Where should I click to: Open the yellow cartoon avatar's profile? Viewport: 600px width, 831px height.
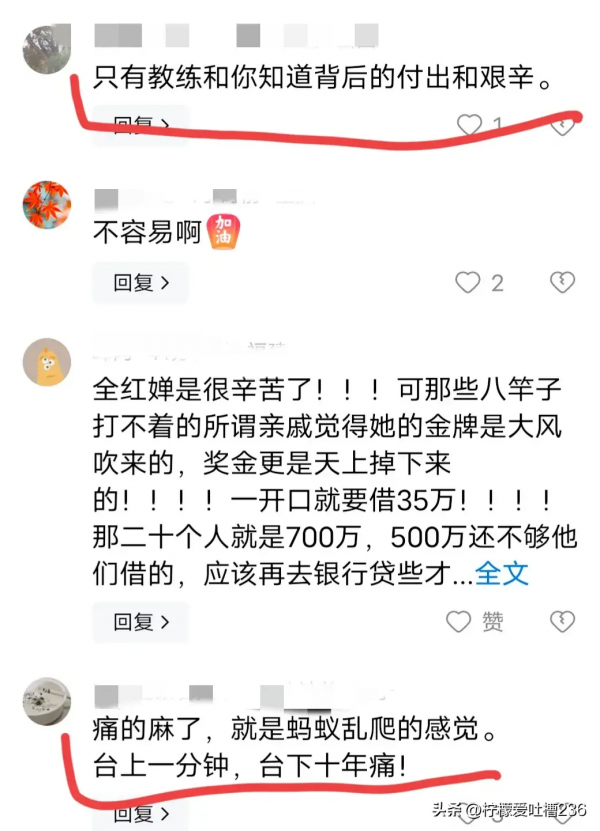47,362
